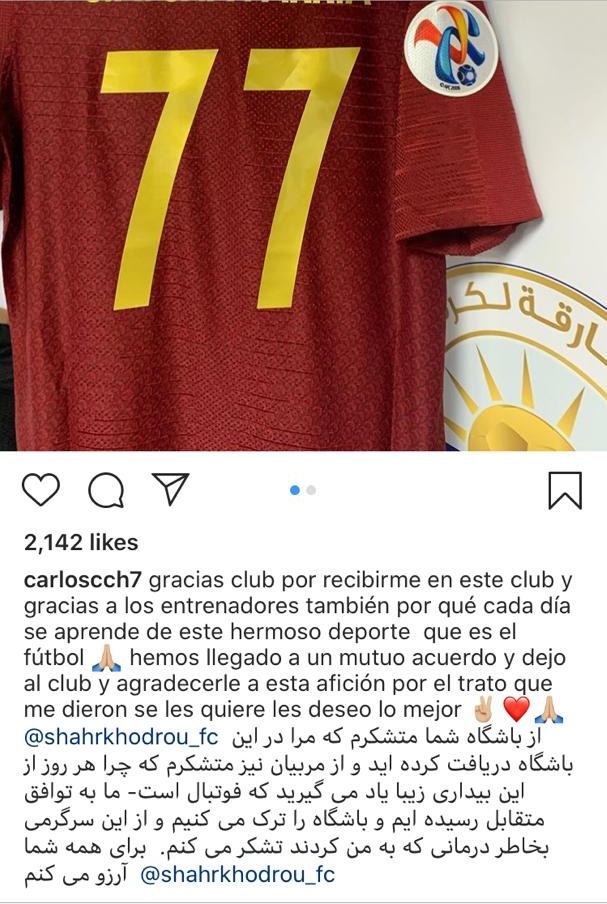Open the comments speech bubble
Viewport: 607px width, 904px height.
[x=105, y=489]
